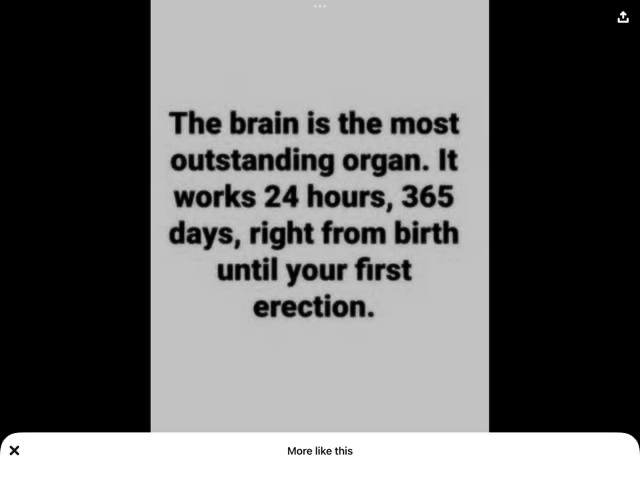Close the More like this panel

pos(14,451)
